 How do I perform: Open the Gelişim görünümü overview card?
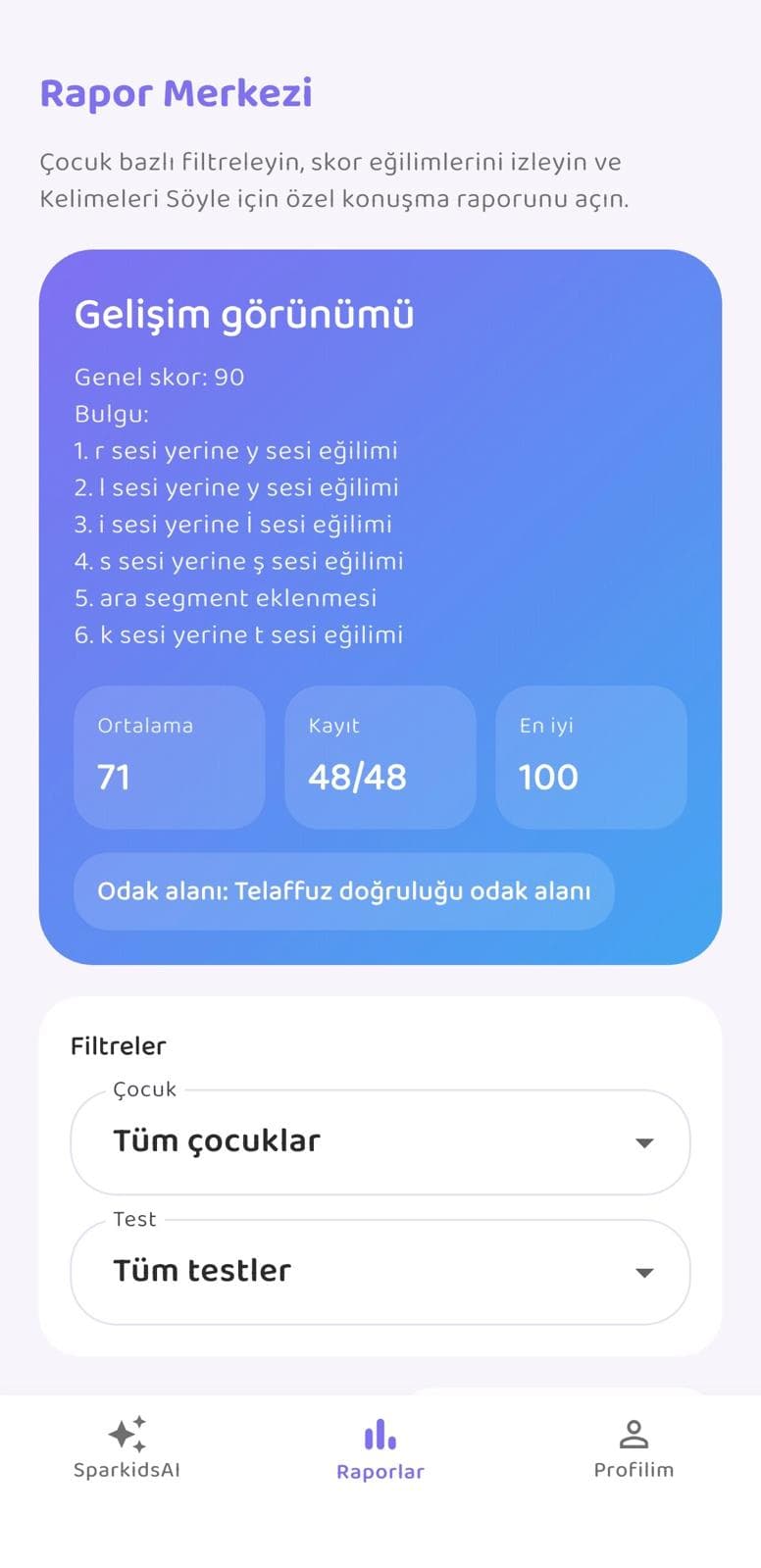tap(245, 315)
